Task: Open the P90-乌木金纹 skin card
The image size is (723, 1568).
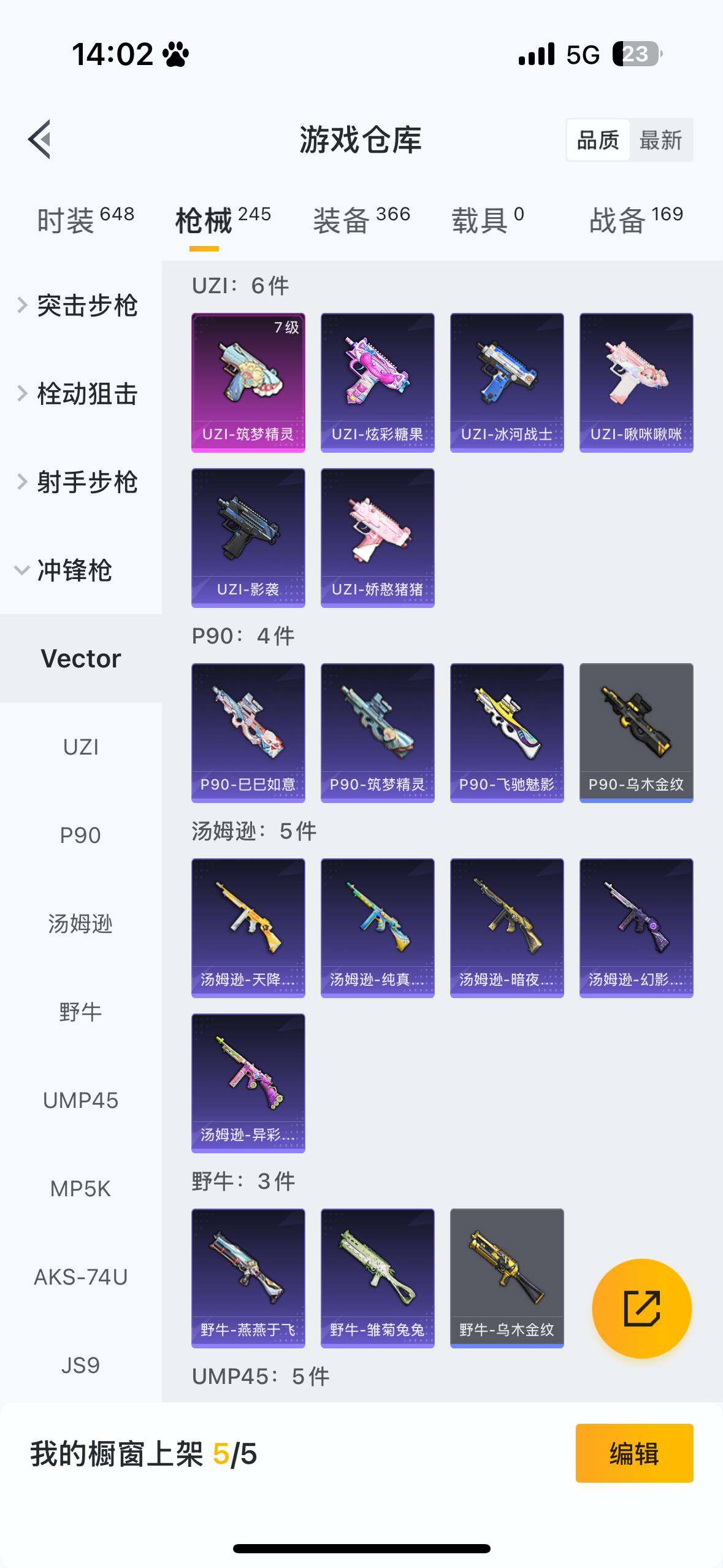Action: click(636, 732)
